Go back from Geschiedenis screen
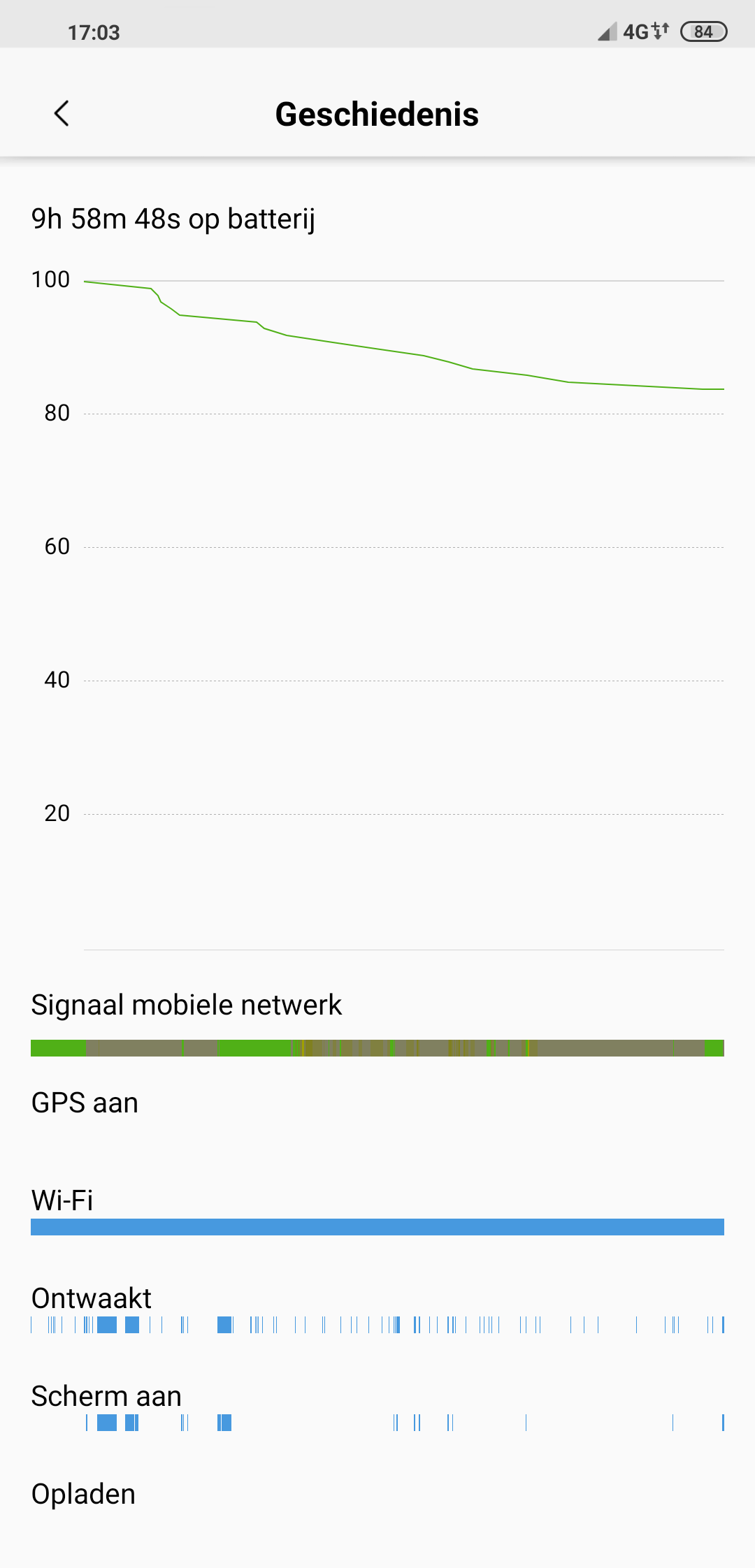The image size is (755, 1568). pyautogui.click(x=62, y=113)
